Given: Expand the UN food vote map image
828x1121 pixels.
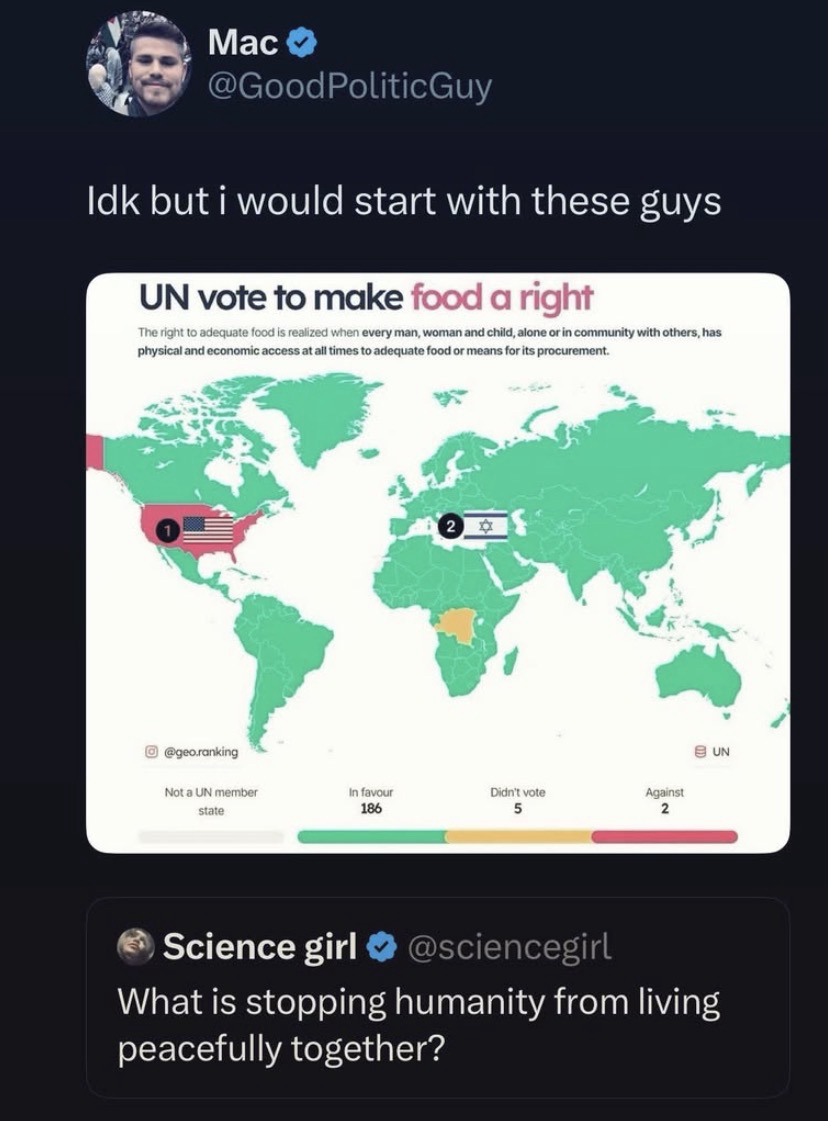Looking at the screenshot, I should pyautogui.click(x=438, y=562).
